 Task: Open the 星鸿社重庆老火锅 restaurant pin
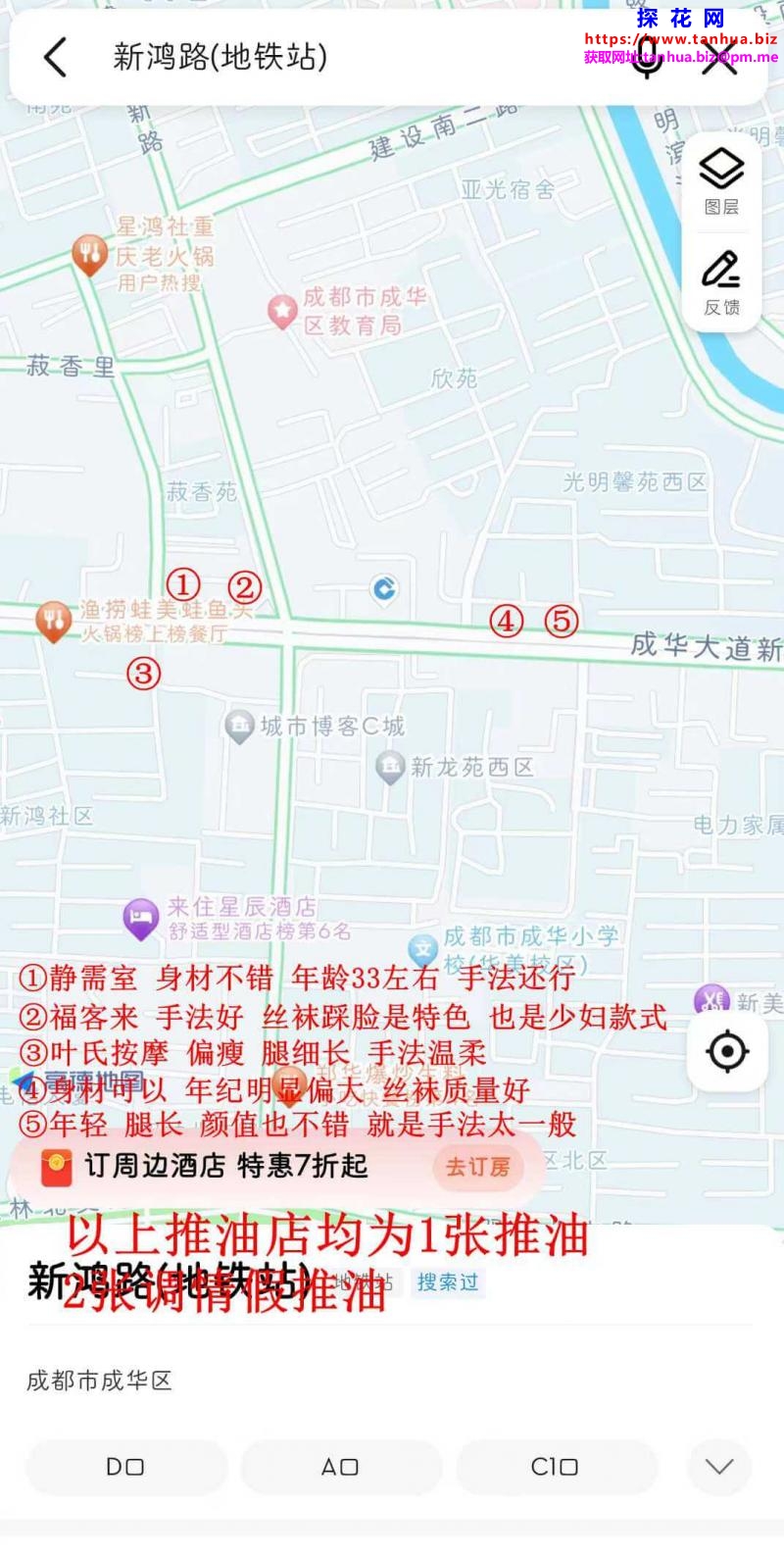pos(89,254)
